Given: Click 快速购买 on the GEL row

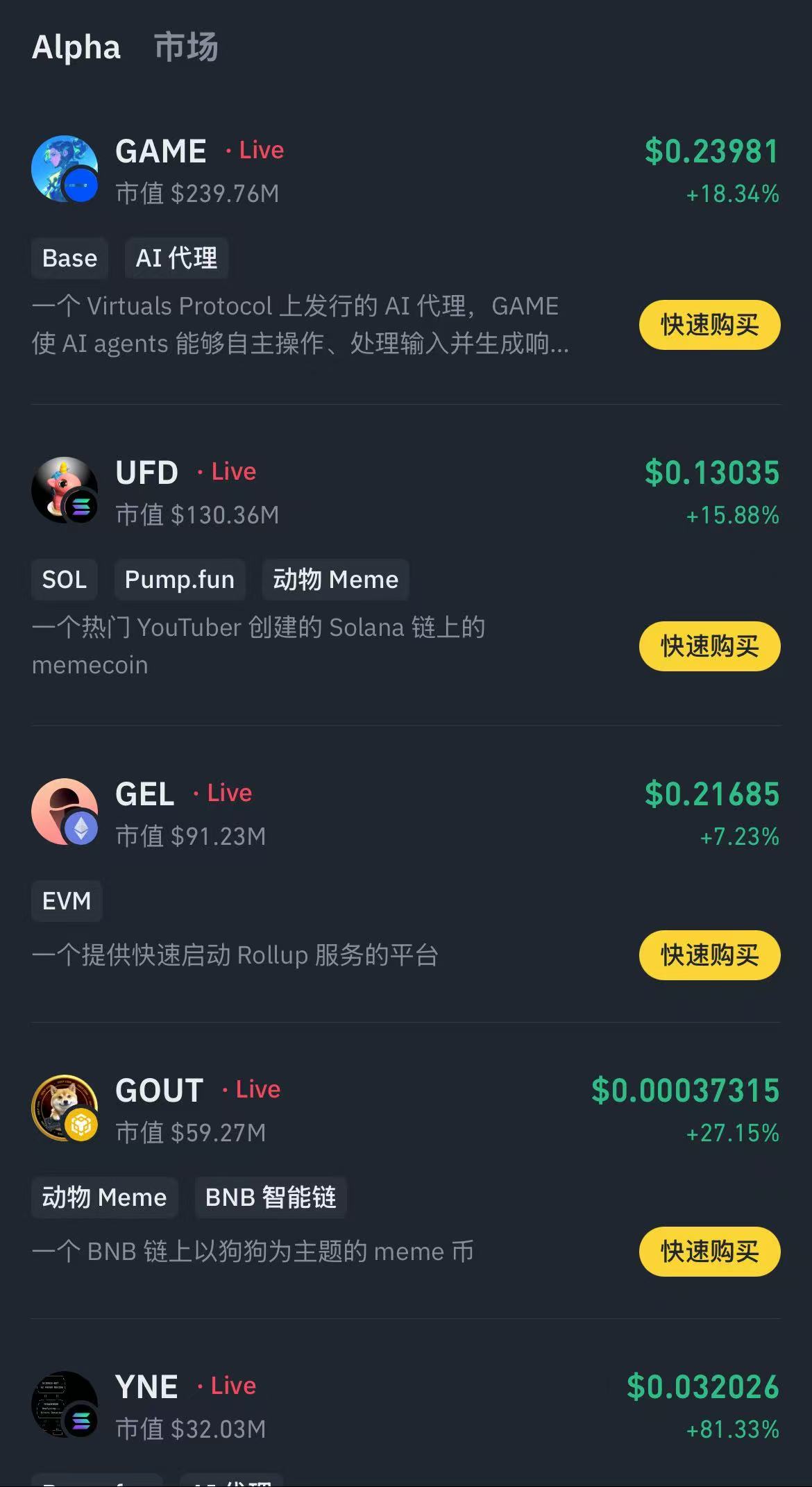Looking at the screenshot, I should coord(709,954).
